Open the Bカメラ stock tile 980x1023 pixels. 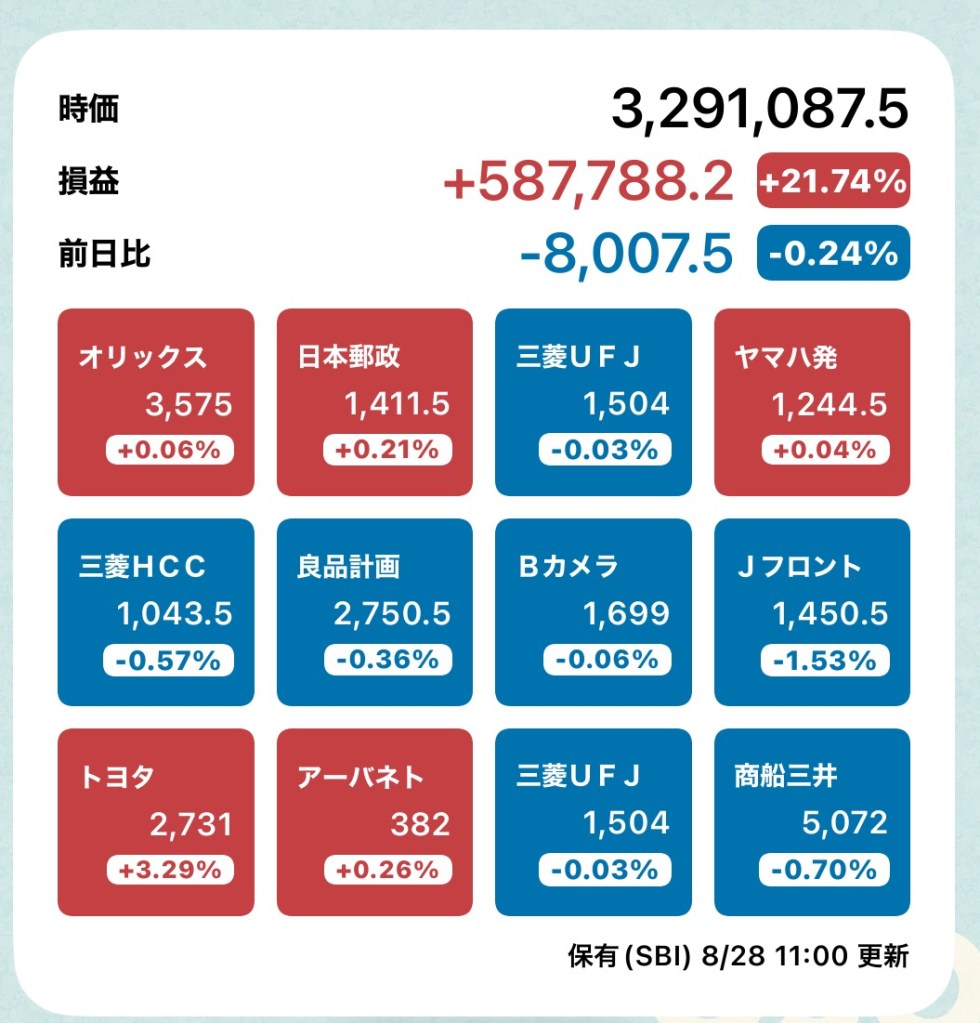(x=593, y=612)
